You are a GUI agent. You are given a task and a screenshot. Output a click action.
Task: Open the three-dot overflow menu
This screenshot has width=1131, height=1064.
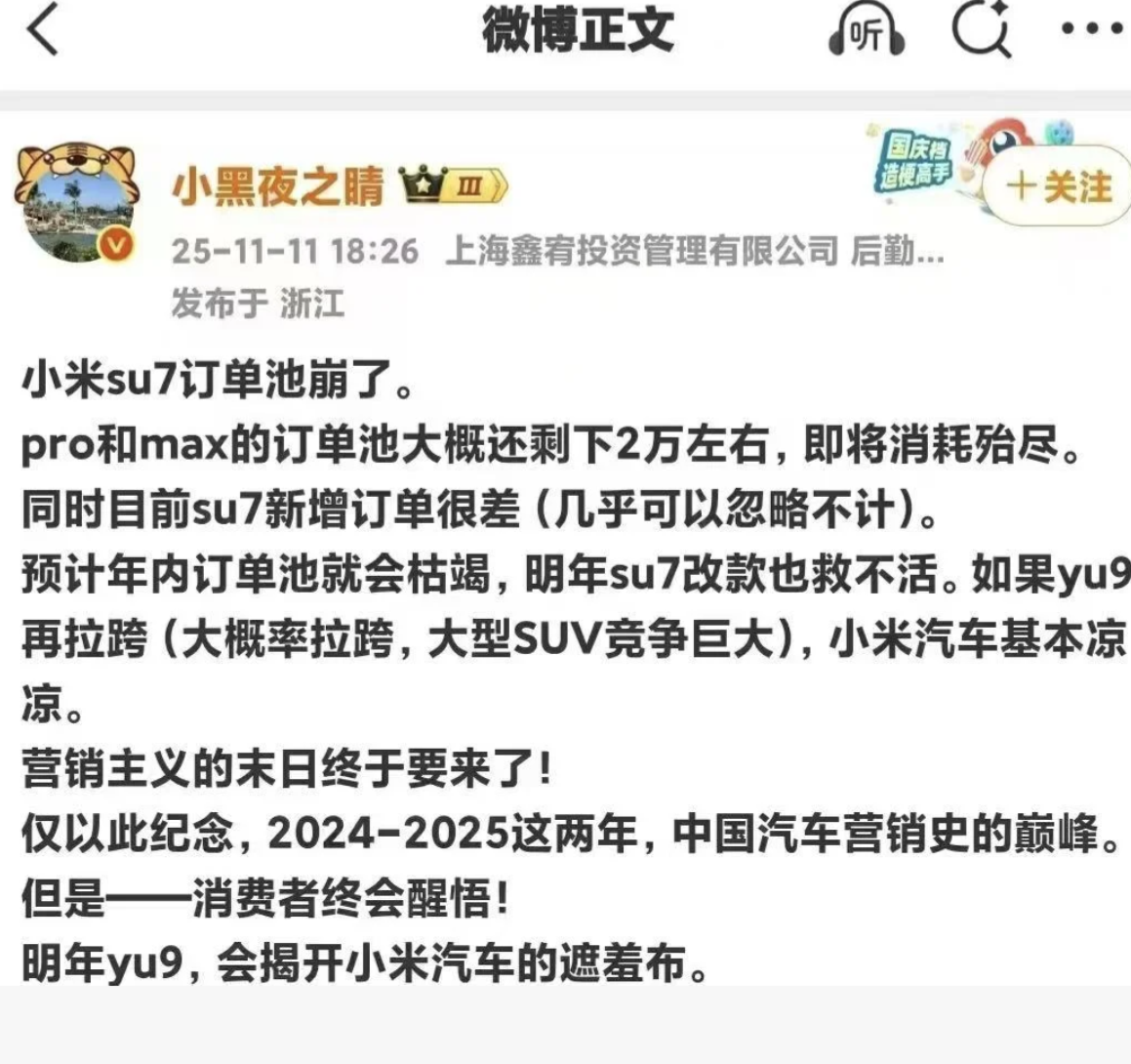coord(1091,29)
